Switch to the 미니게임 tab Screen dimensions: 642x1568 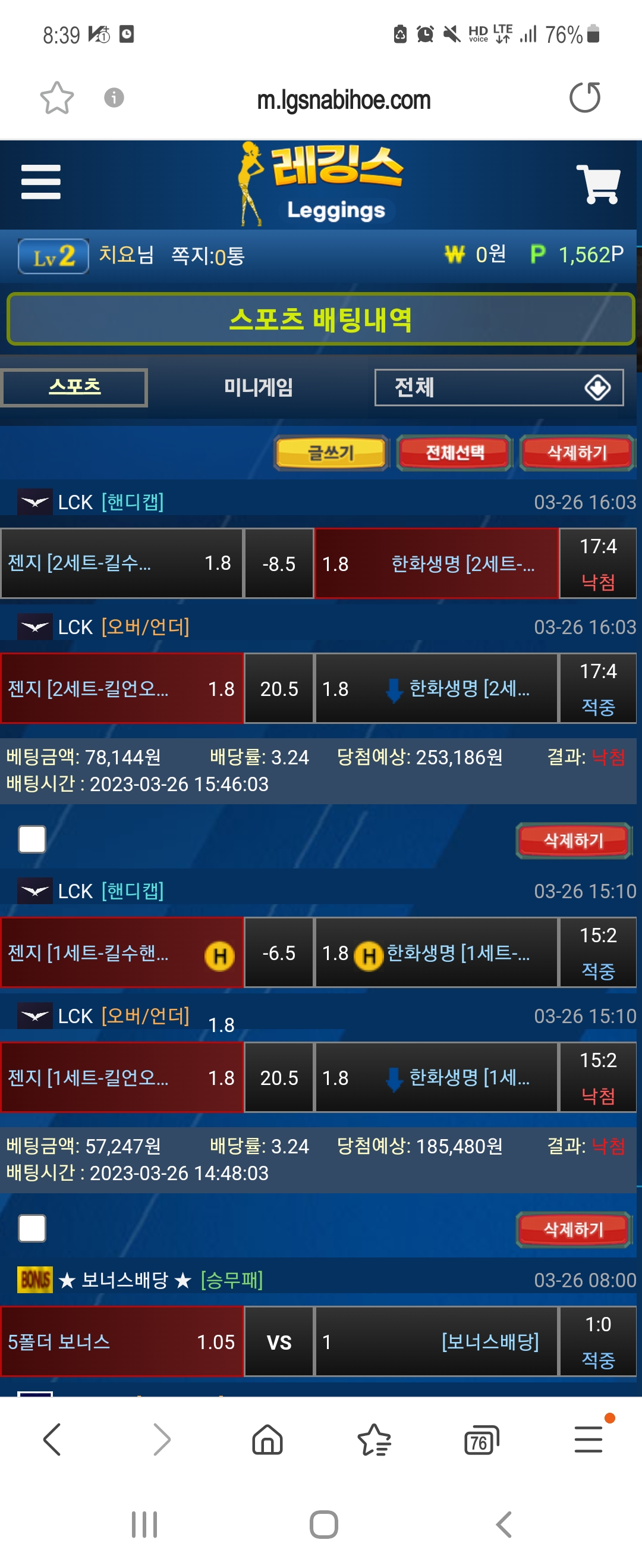258,387
